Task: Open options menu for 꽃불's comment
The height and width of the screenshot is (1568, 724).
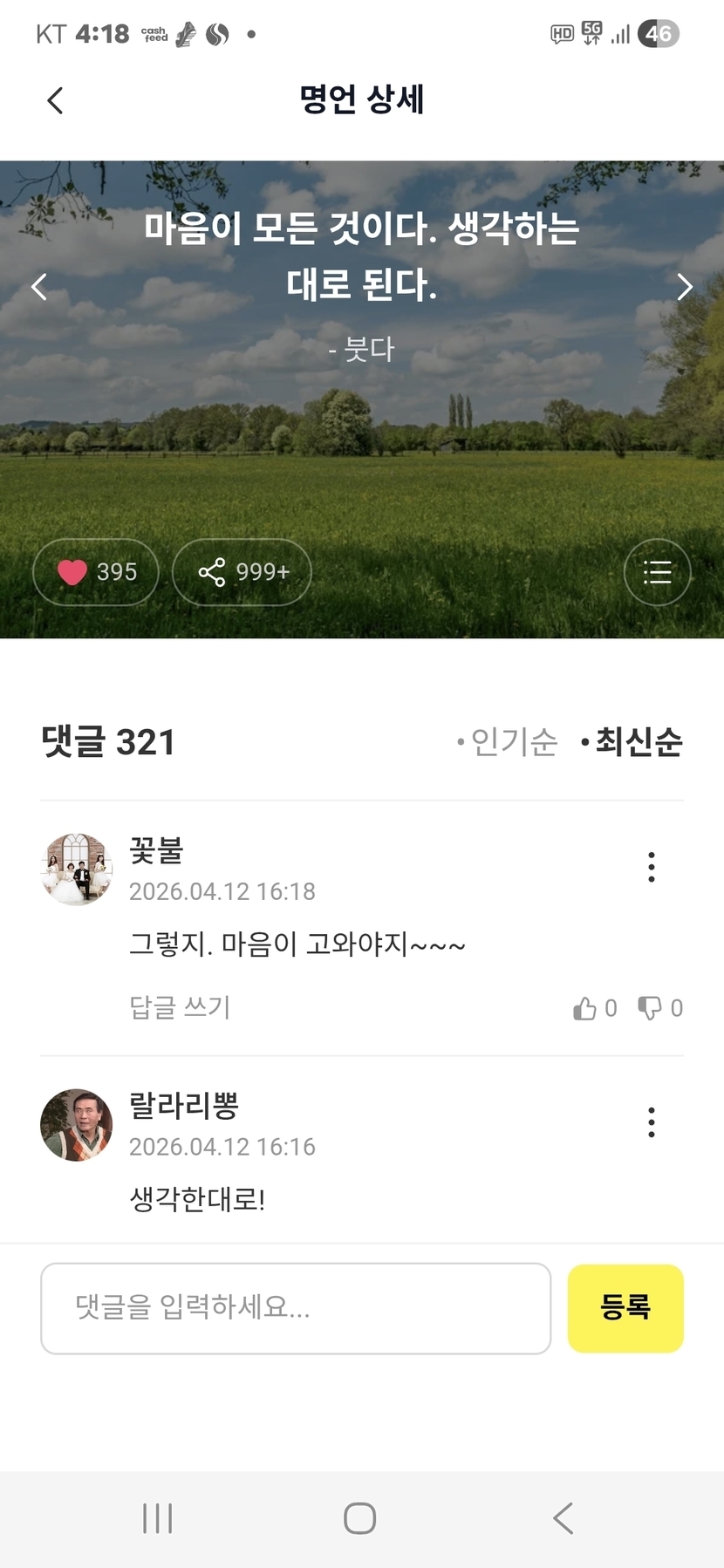Action: (x=652, y=867)
